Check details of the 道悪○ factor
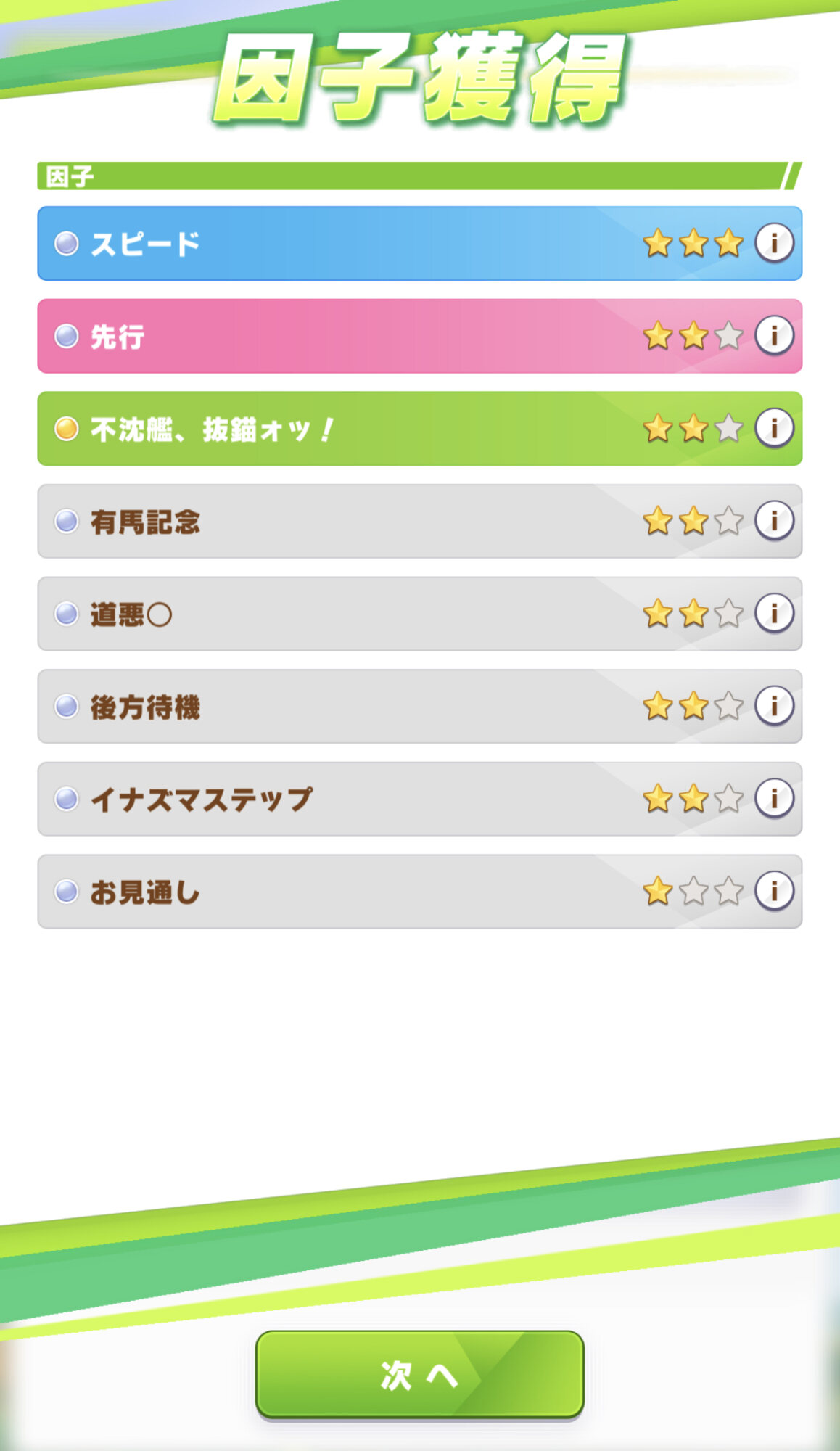This screenshot has width=840, height=1451. (x=774, y=613)
